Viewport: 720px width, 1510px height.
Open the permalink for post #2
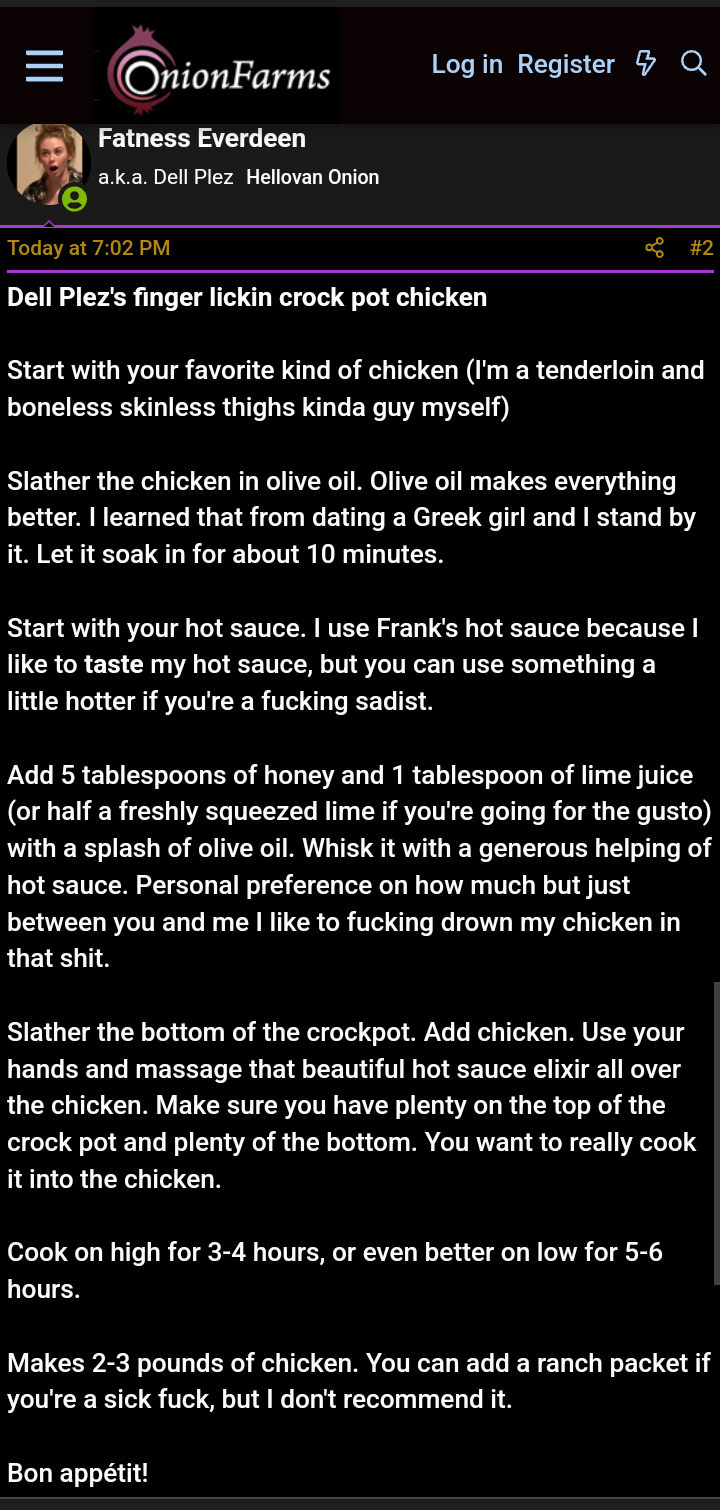(x=701, y=248)
